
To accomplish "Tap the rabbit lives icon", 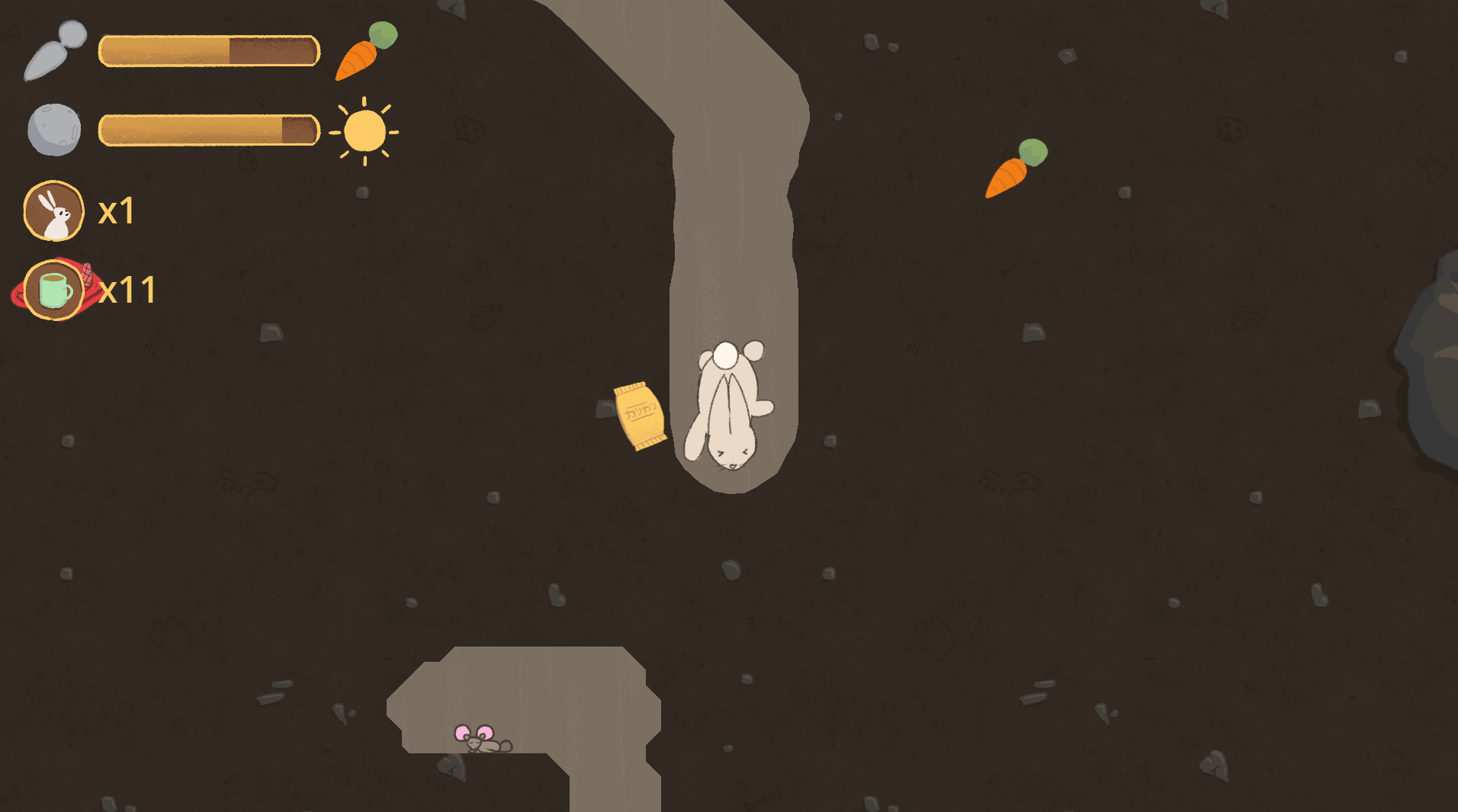I will (53, 211).
